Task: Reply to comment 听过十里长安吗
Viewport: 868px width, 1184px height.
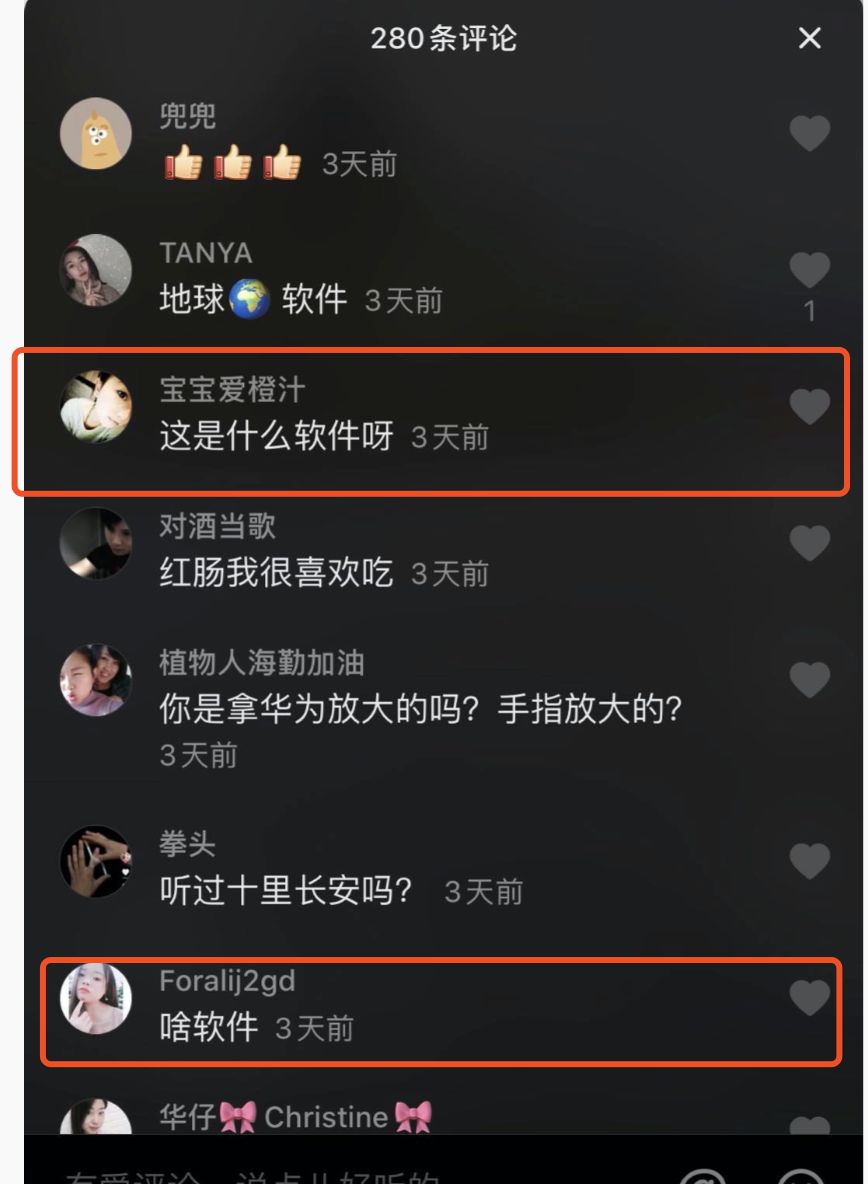Action: (x=286, y=891)
